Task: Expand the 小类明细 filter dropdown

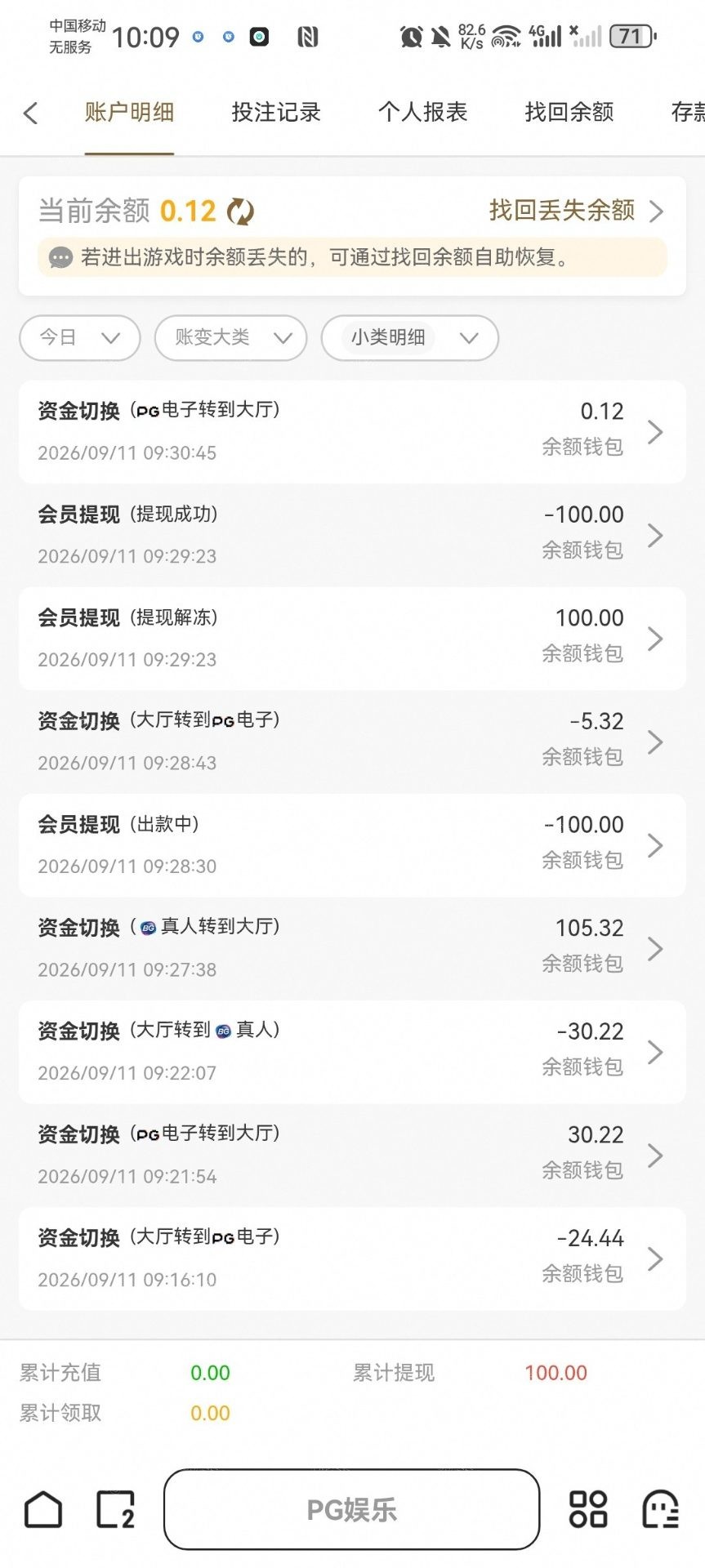Action: pos(410,337)
